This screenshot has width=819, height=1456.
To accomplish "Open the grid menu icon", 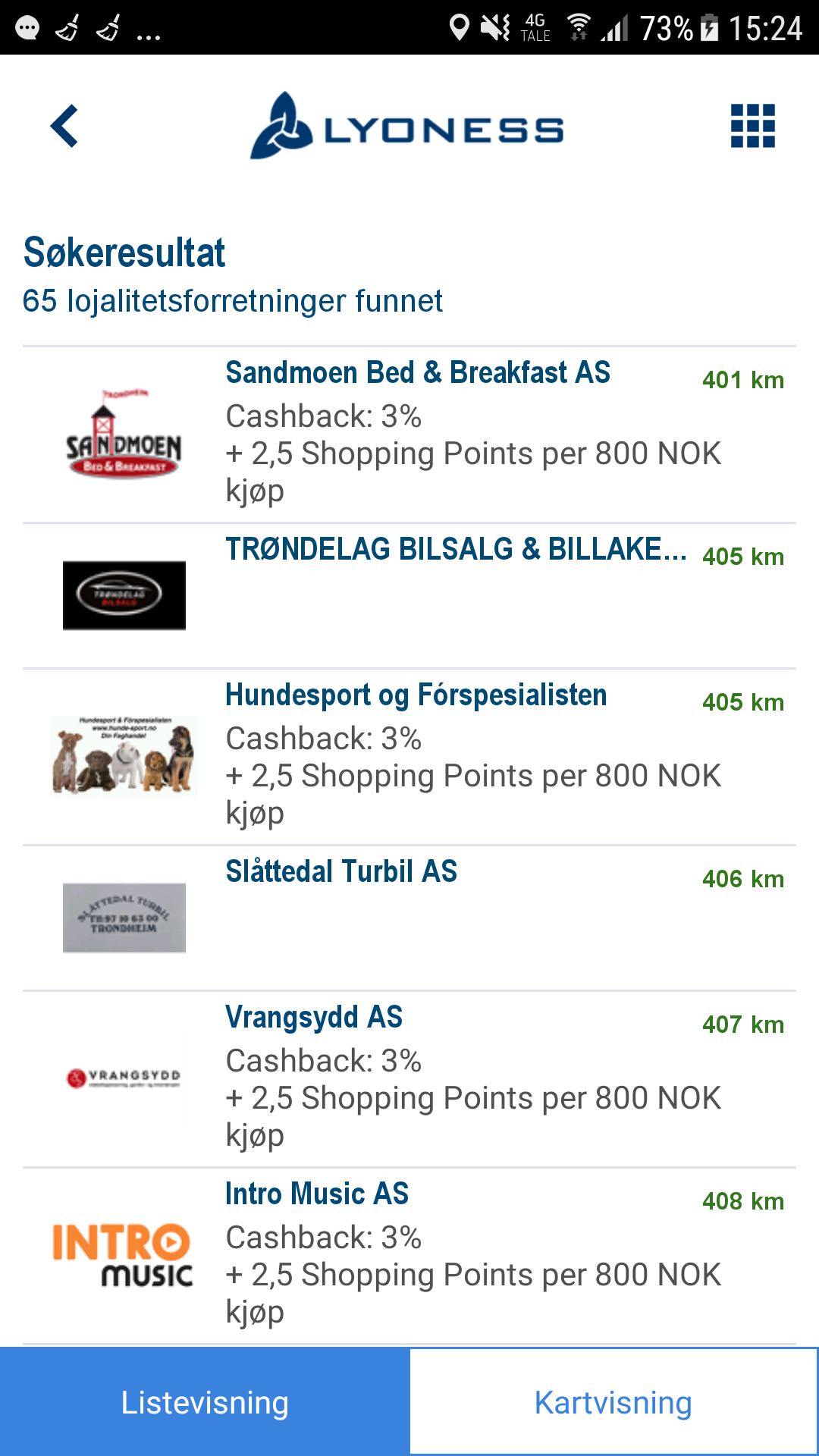I will pos(752,126).
